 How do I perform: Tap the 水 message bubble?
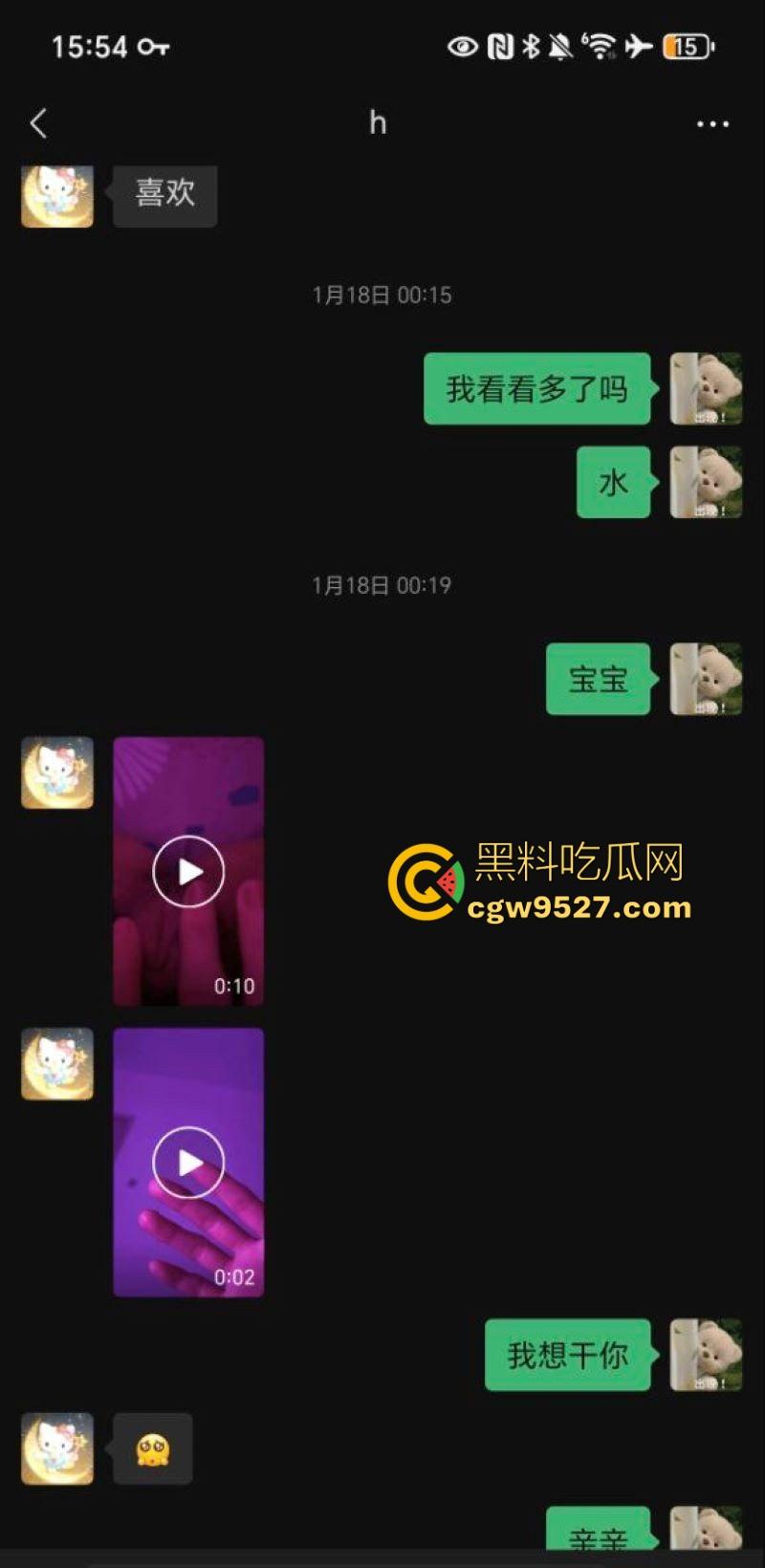click(x=613, y=483)
